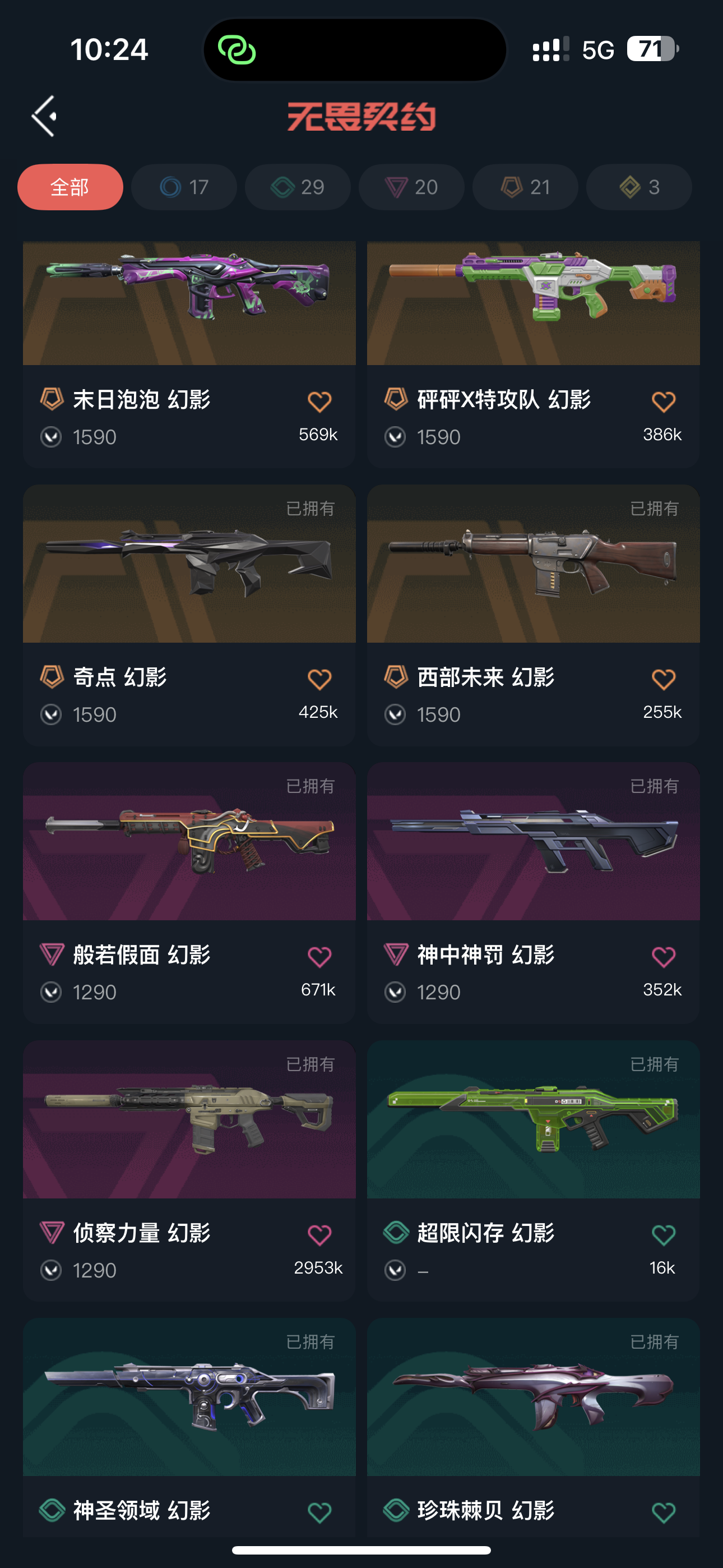
Task: Open the 末日泡泡 幻影 skin card
Action: [x=189, y=354]
